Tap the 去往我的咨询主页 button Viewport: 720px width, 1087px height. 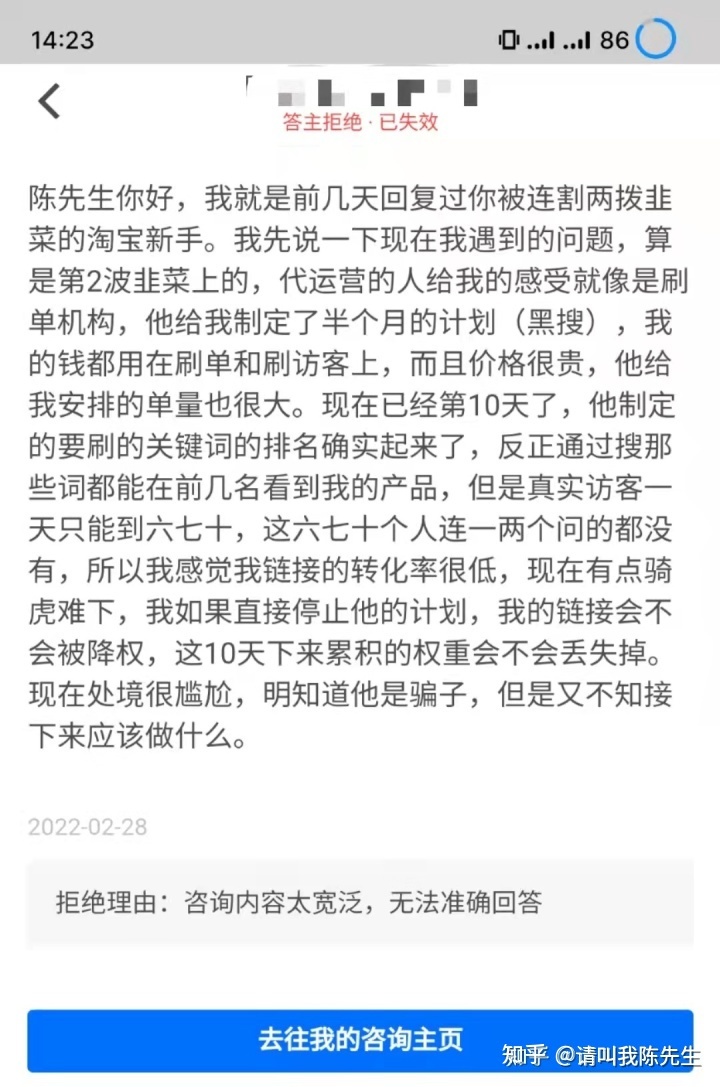360,1039
